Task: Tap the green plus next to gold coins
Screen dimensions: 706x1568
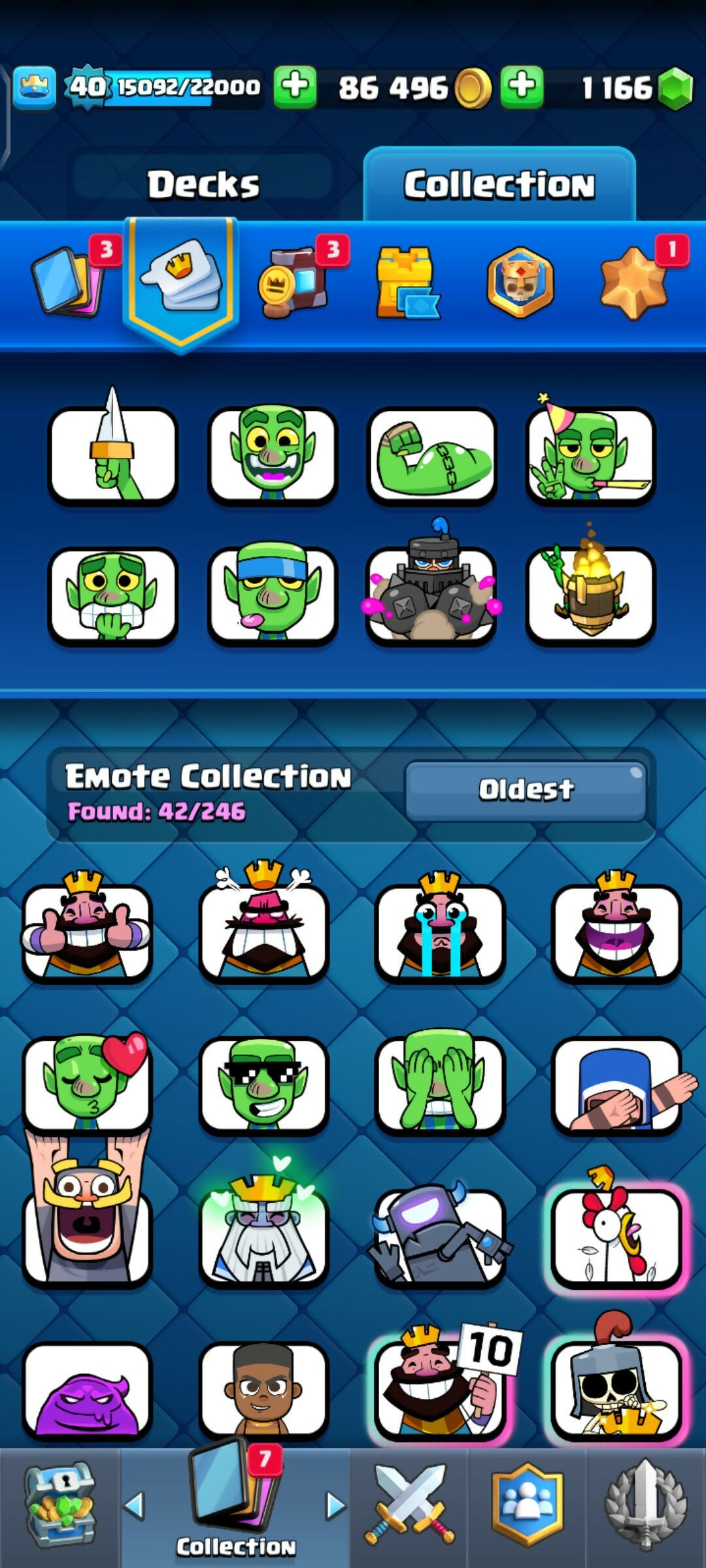Action: (x=522, y=86)
